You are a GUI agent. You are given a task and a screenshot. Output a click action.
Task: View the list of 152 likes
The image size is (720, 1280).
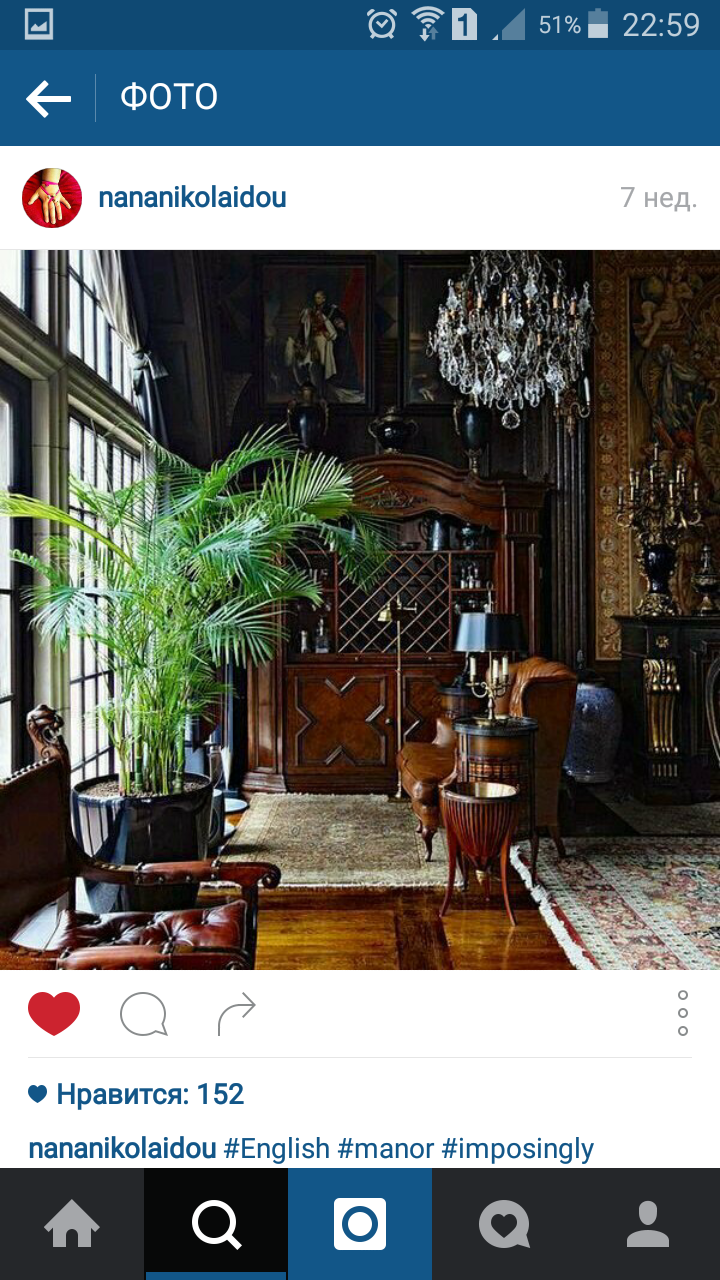pos(136,1094)
